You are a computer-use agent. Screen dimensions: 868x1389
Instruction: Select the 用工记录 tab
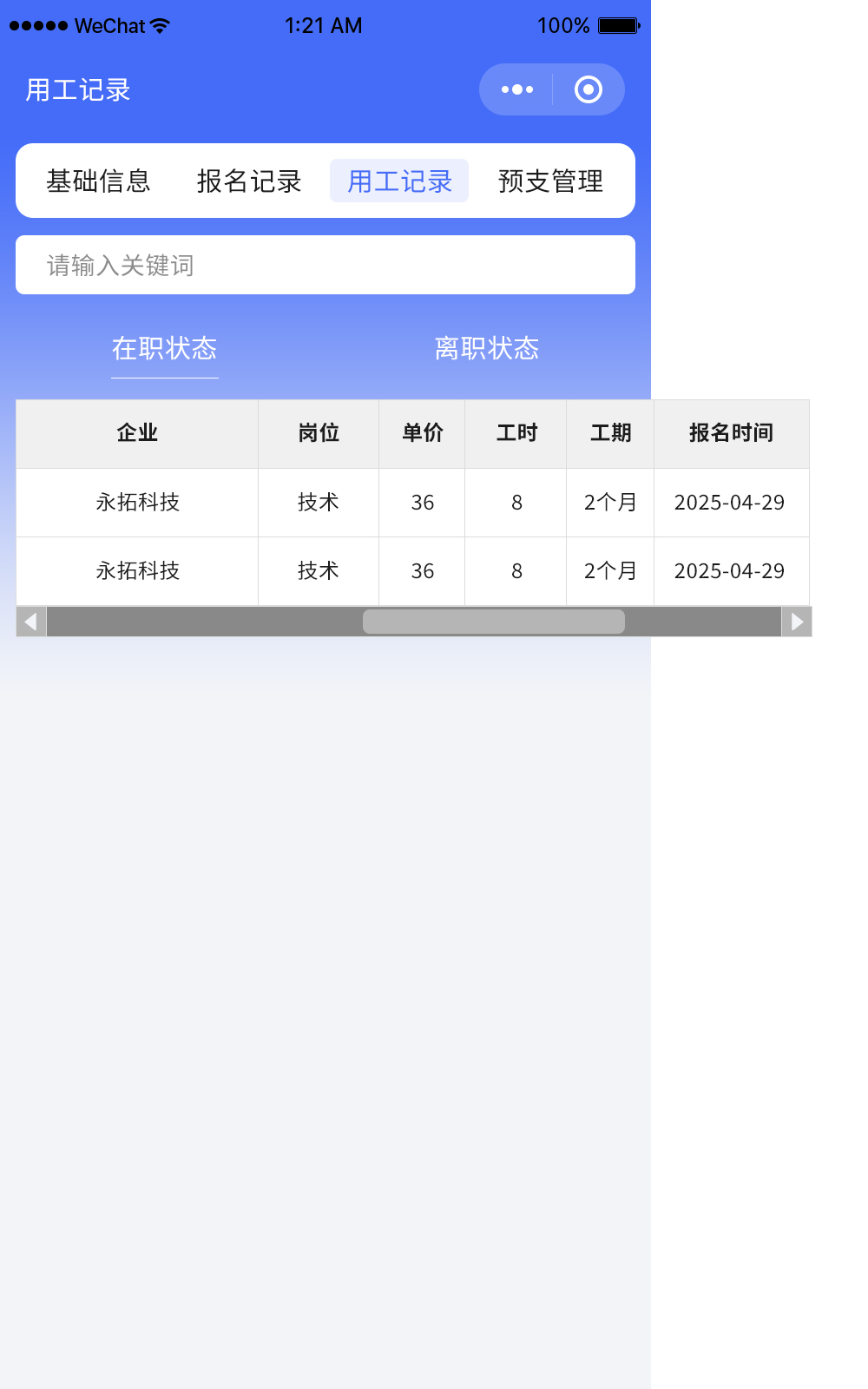point(399,181)
